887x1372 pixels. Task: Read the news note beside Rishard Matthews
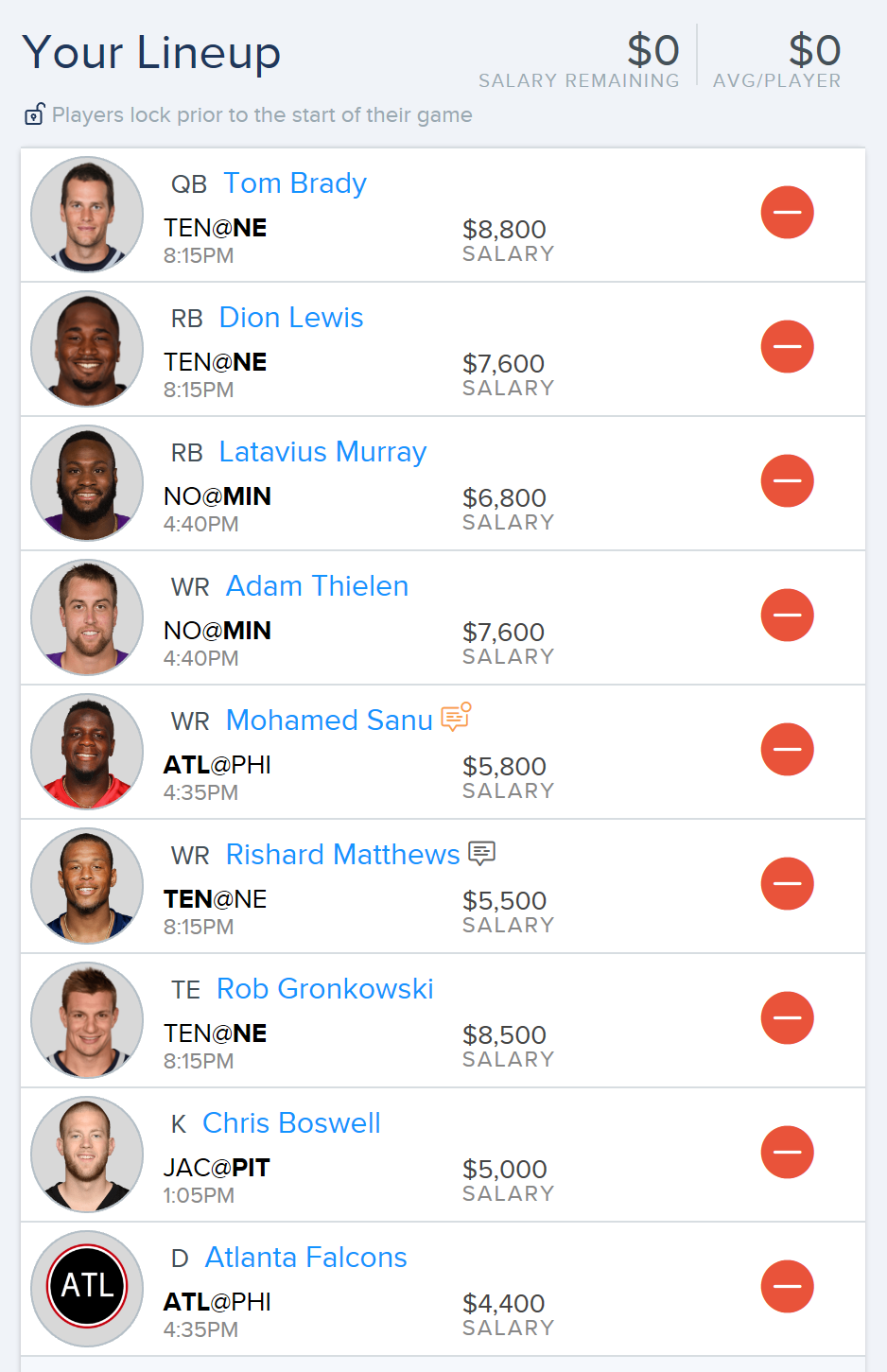481,853
